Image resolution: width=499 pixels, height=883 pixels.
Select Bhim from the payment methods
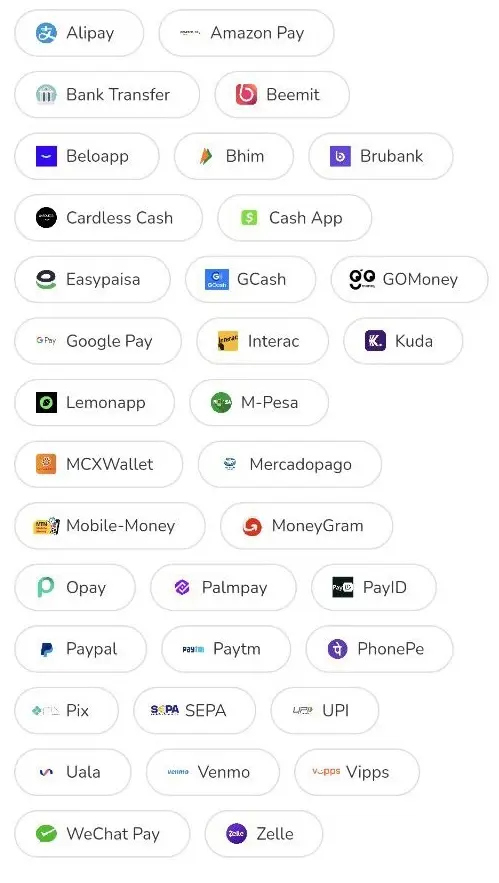[x=234, y=156]
